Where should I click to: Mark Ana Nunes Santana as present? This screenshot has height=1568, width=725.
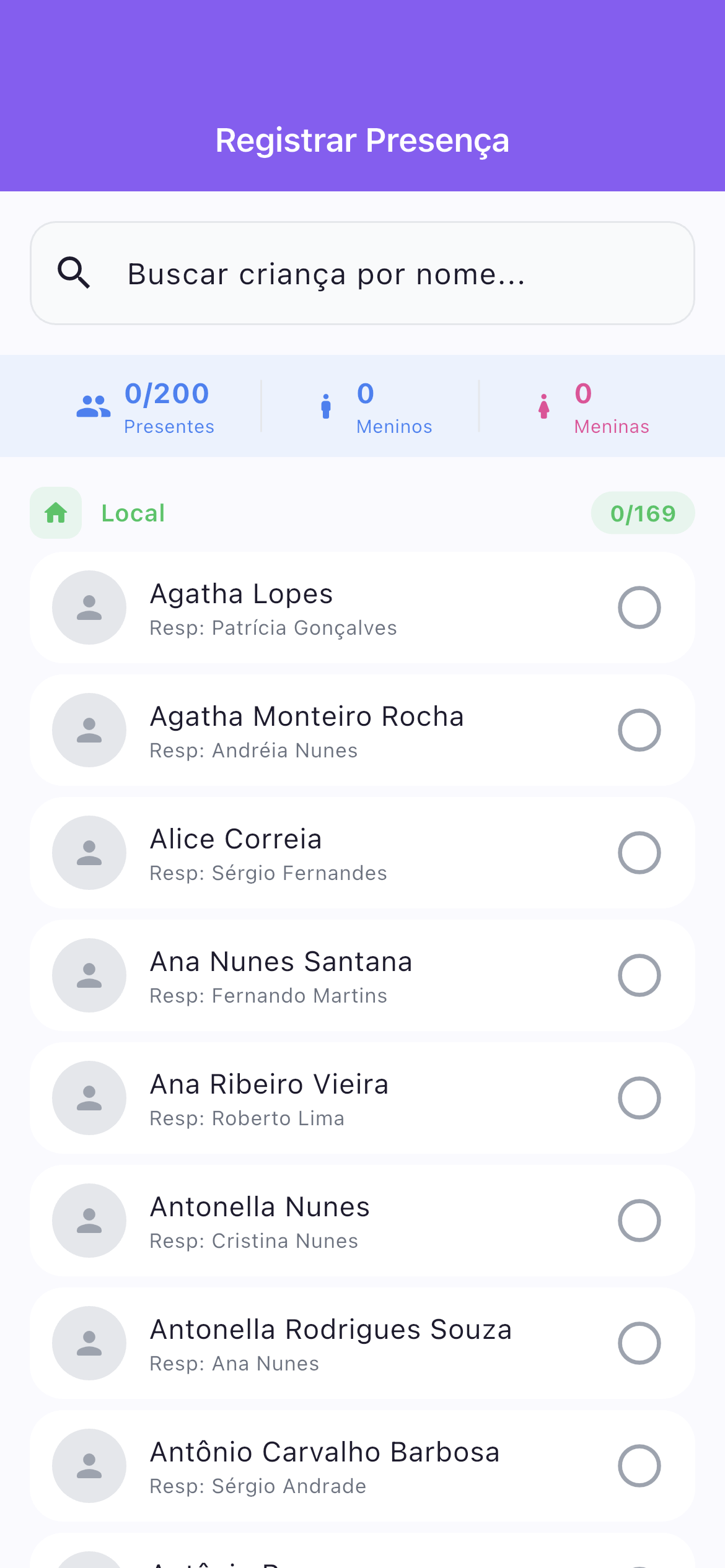[639, 975]
